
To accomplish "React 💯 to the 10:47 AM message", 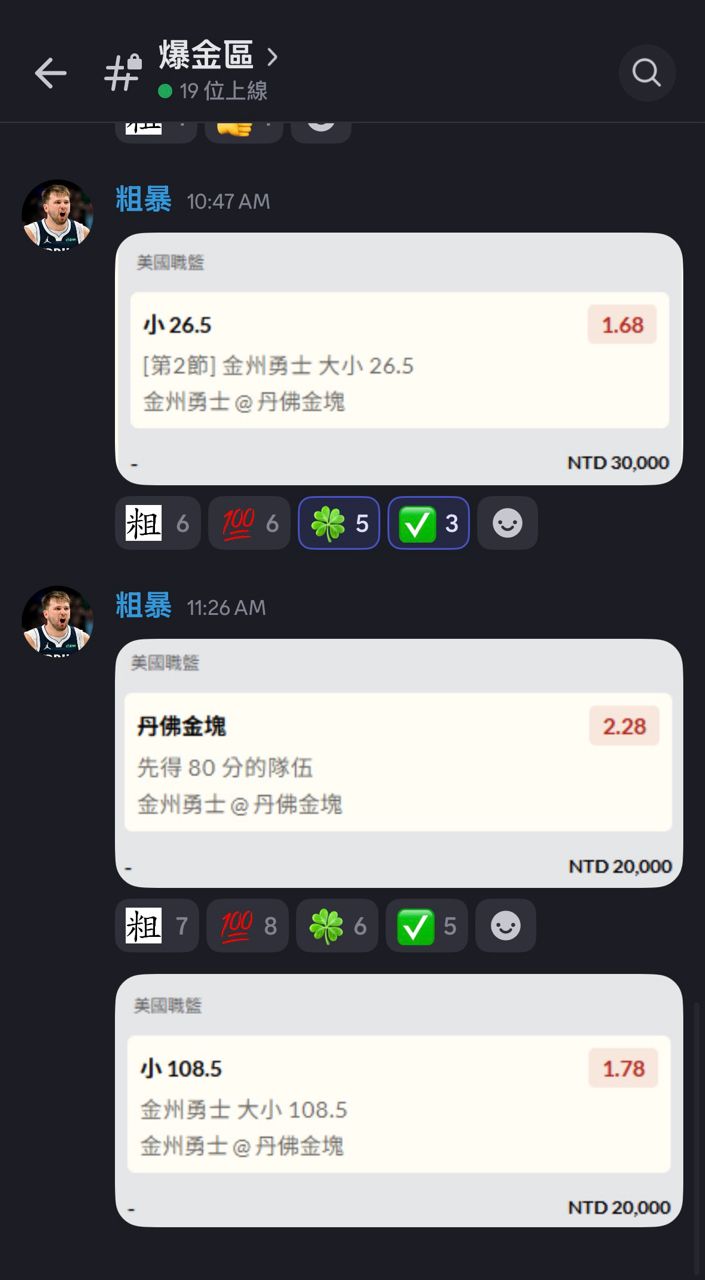I will 249,523.
